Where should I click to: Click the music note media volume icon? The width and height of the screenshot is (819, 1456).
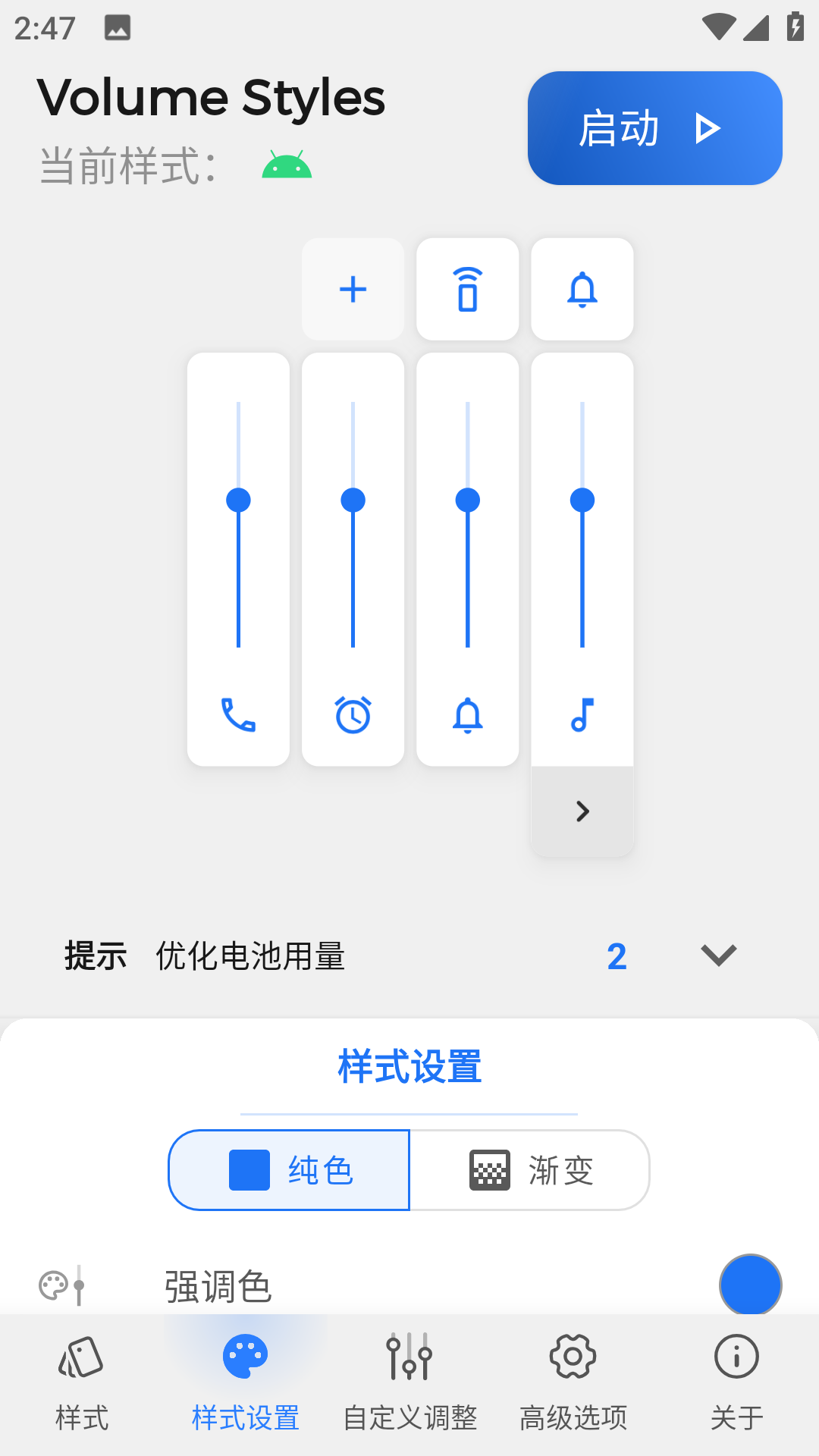tap(582, 715)
